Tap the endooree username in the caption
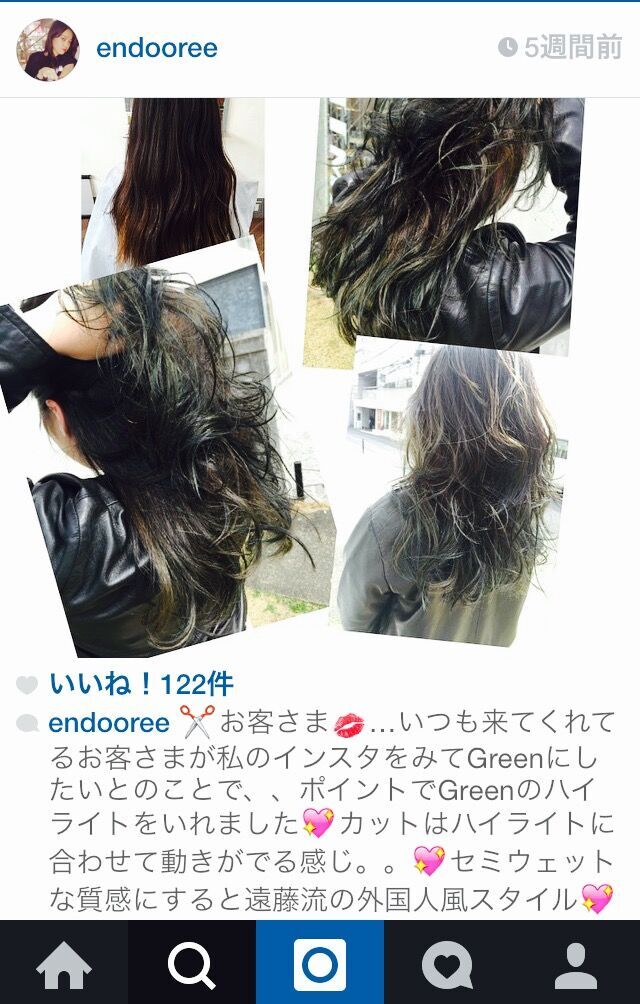This screenshot has height=1004, width=640. tap(108, 722)
